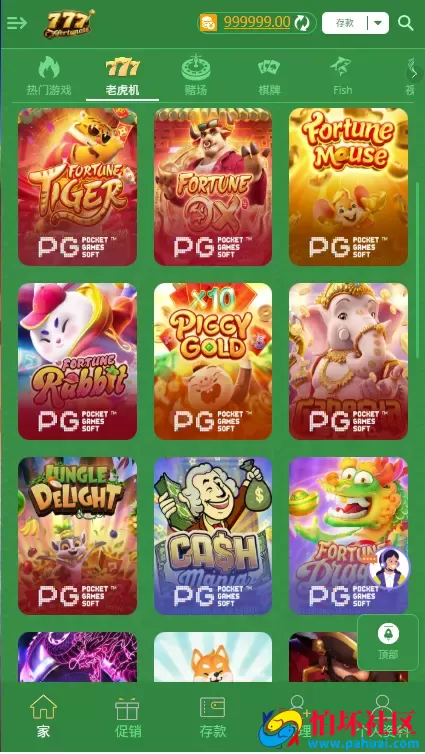This screenshot has height=754, width=425.
Task: Refresh the balance amount
Action: (301, 23)
